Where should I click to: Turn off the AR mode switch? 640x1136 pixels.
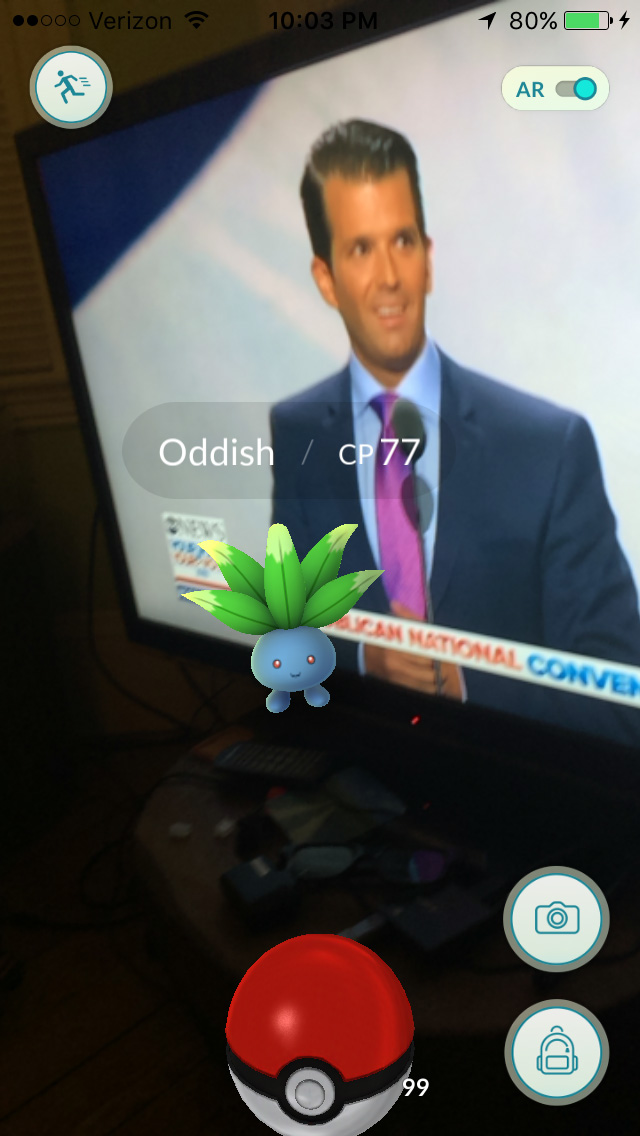pyautogui.click(x=576, y=89)
